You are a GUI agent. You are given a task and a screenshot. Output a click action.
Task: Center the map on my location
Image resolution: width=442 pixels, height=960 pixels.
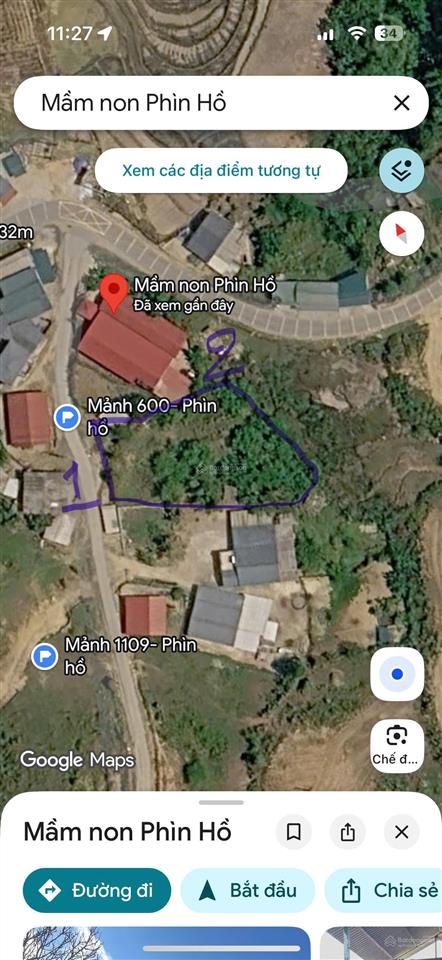coord(397,674)
